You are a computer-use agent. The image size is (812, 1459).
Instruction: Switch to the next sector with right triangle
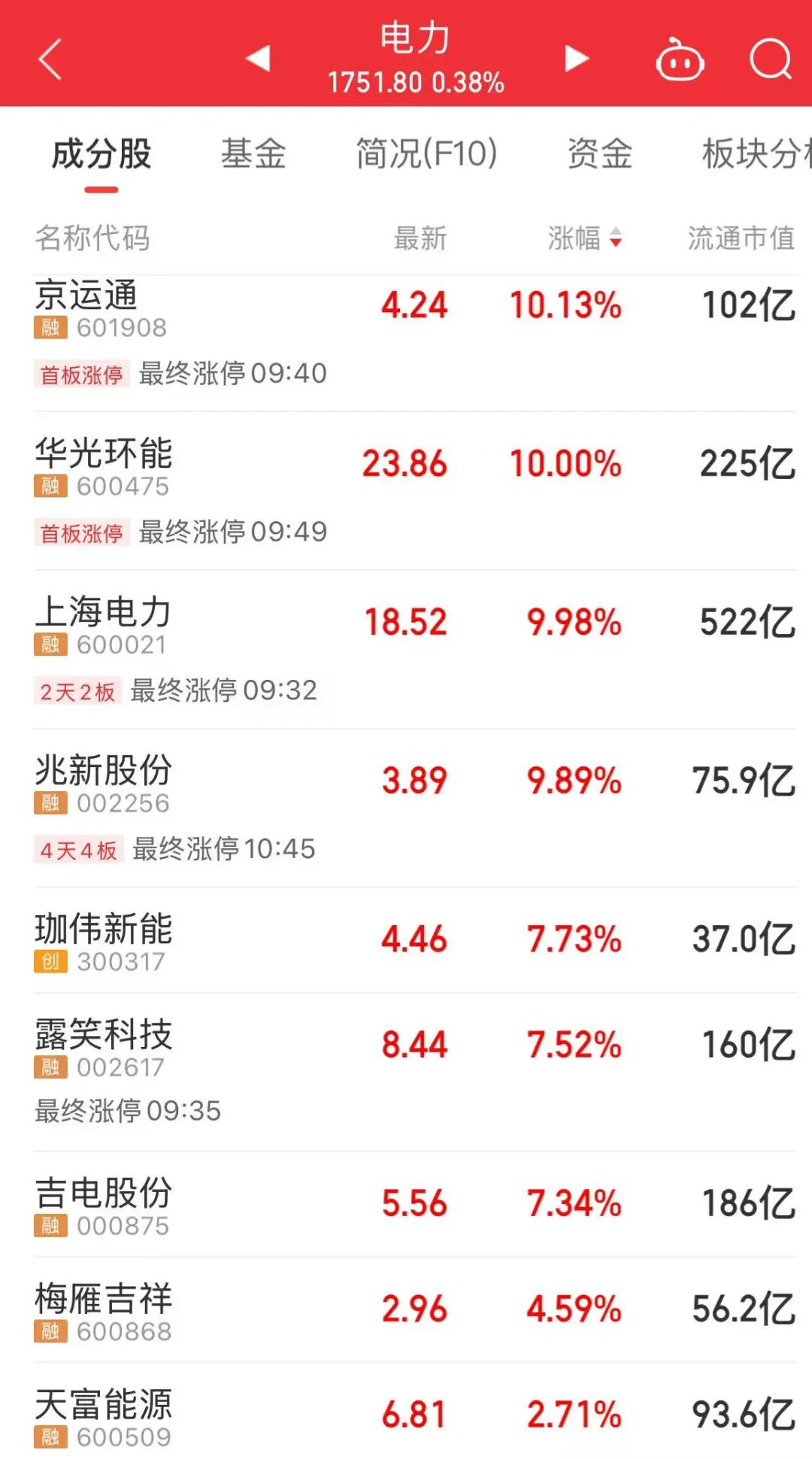(x=577, y=58)
